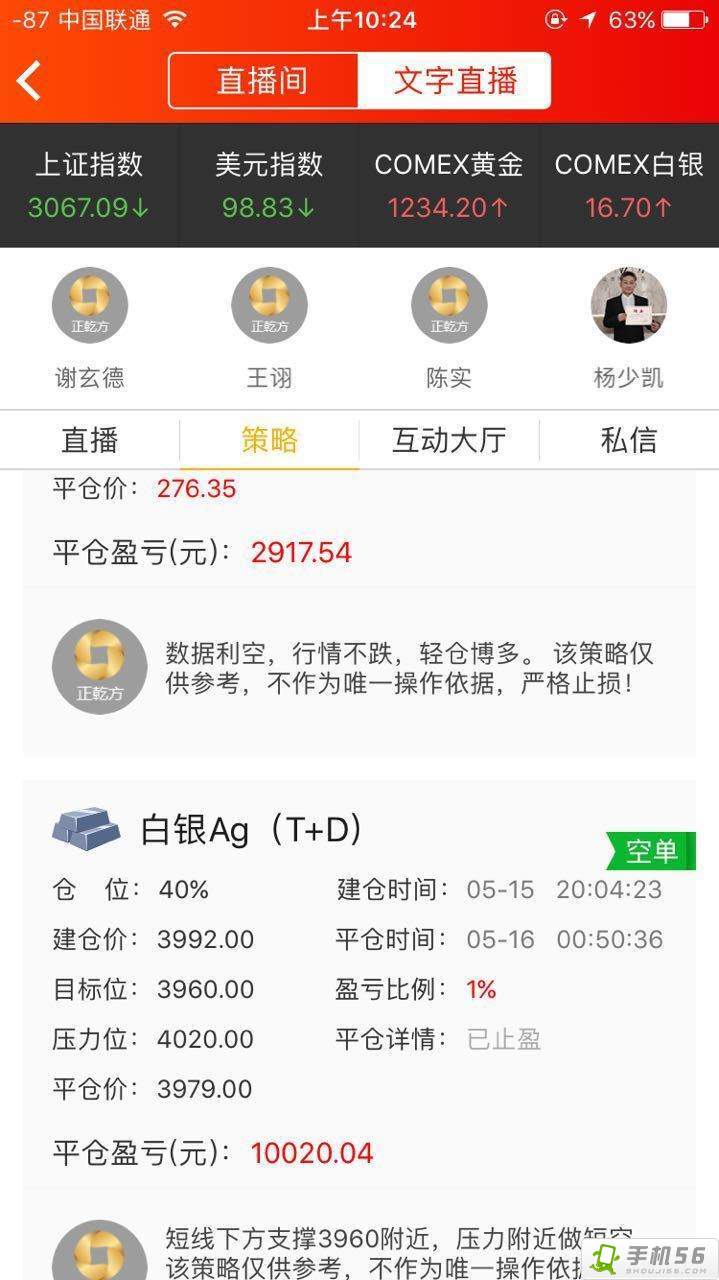Go to the 互动大厅 tab

point(449,440)
